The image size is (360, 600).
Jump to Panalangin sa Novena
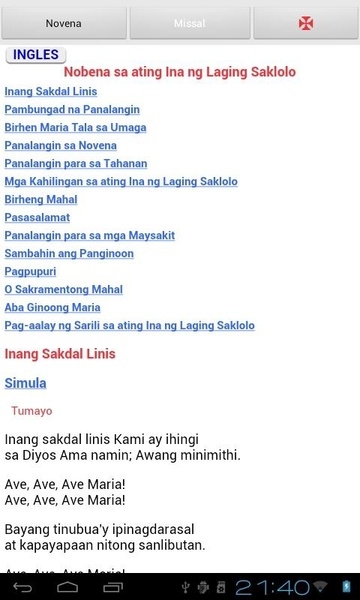pyautogui.click(x=60, y=145)
